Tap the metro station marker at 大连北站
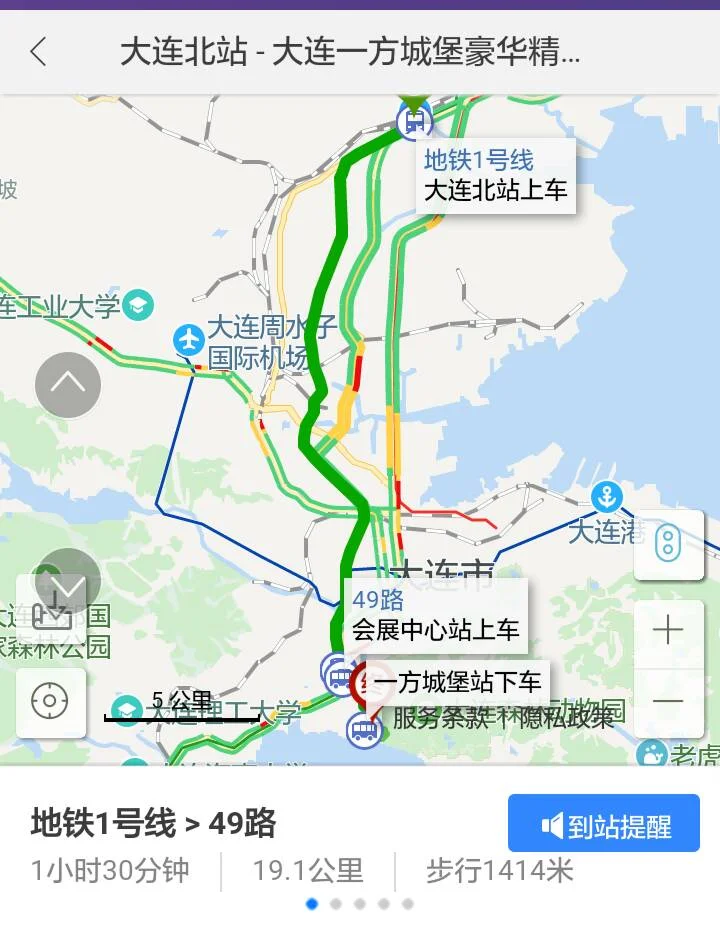This screenshot has height=927, width=720. point(413,122)
